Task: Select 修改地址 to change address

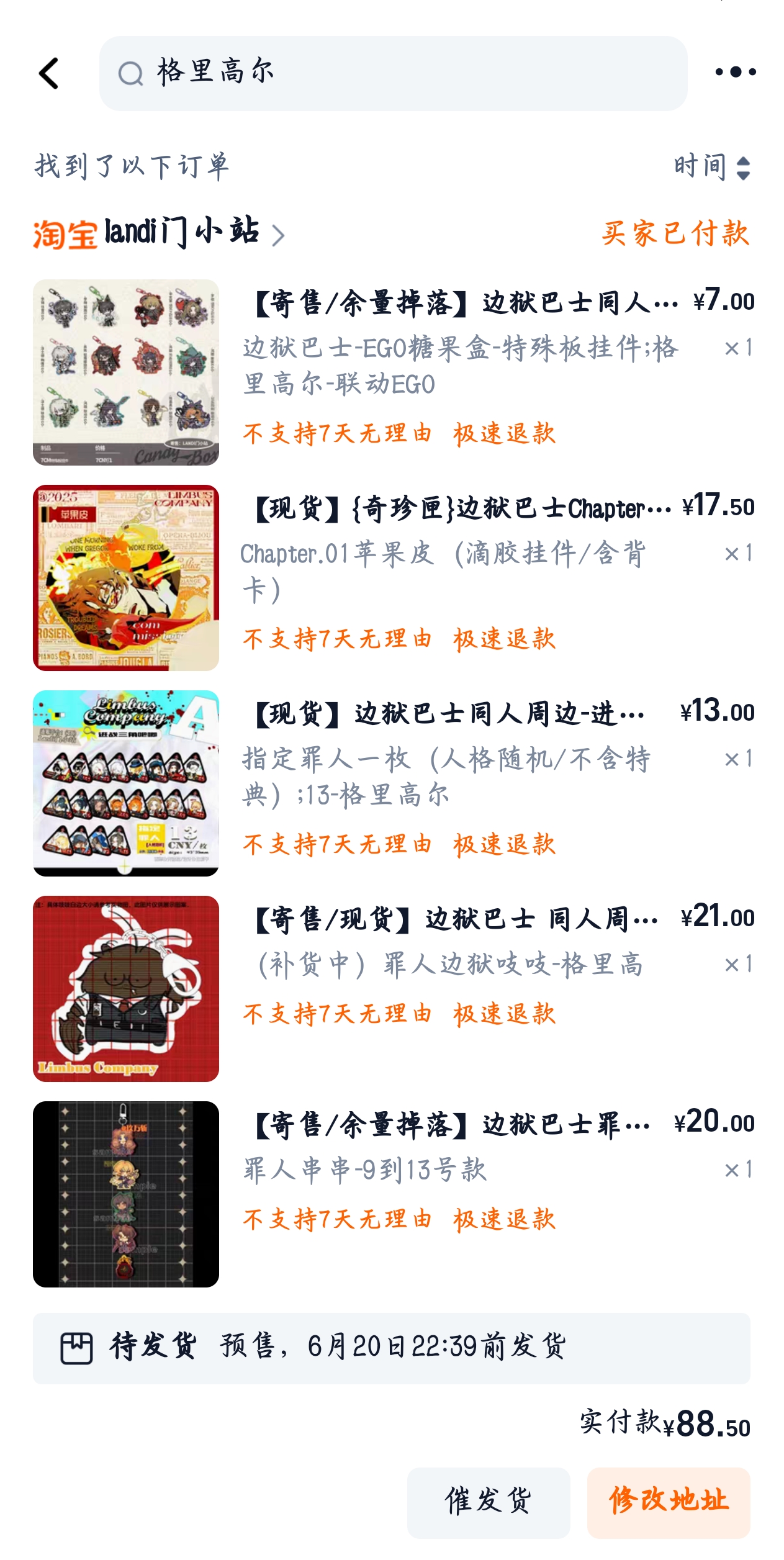Action: (x=668, y=1502)
